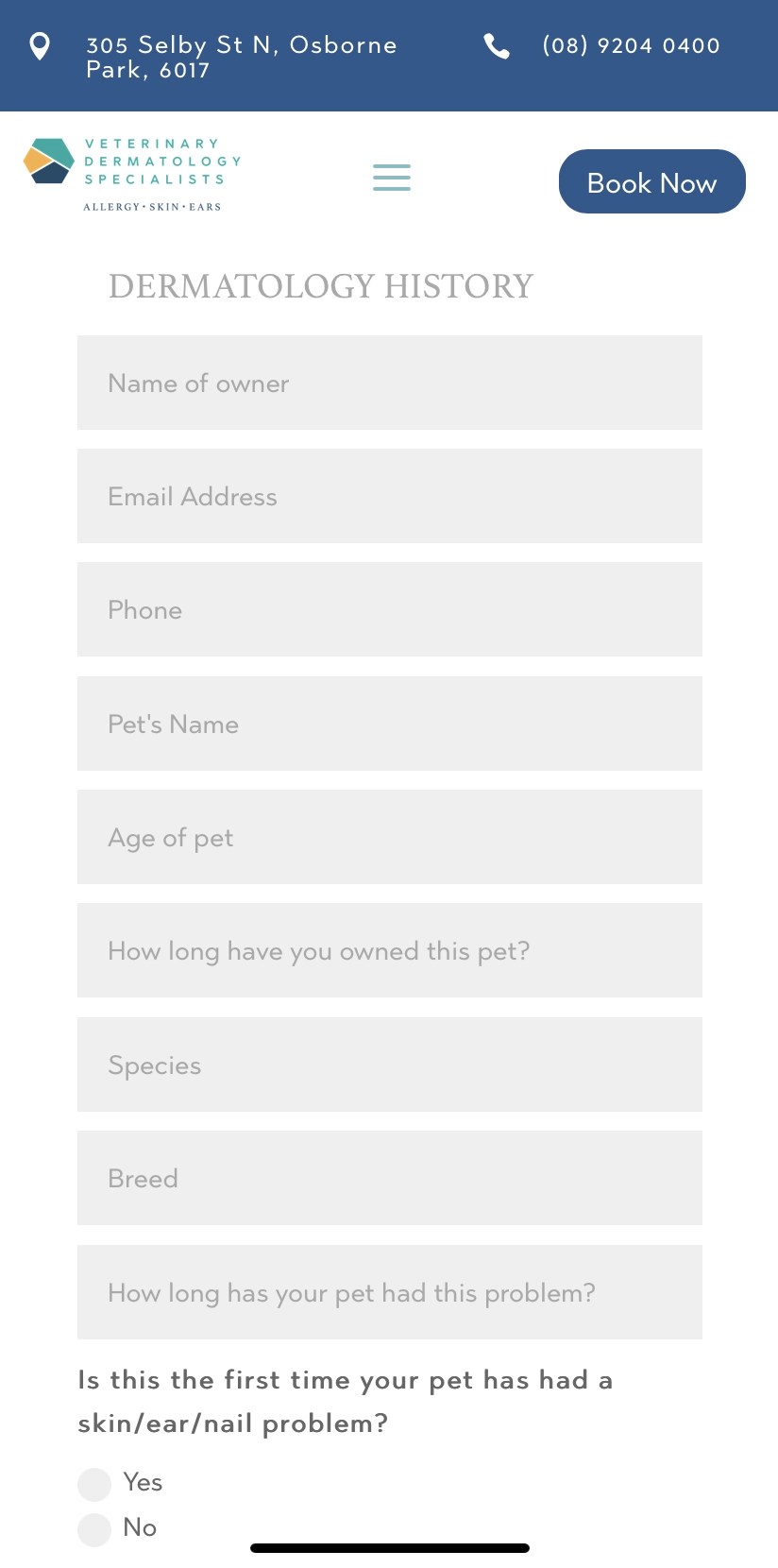Image resolution: width=778 pixels, height=1568 pixels.
Task: Focus How long has your pet had this problem field
Action: pos(389,1292)
